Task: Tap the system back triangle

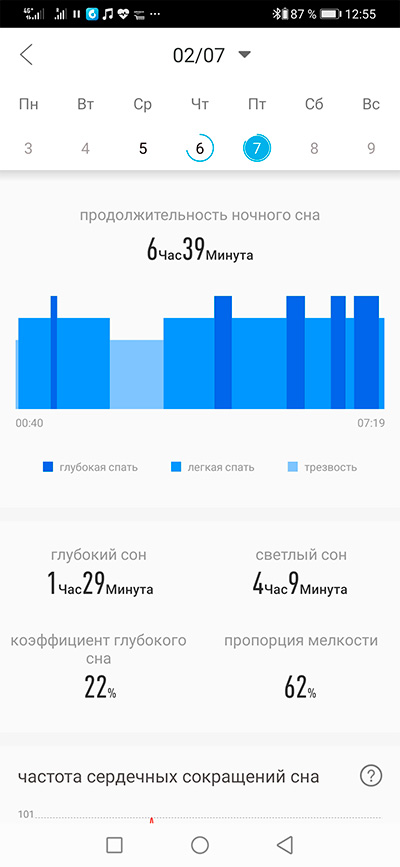Action: 284,844
